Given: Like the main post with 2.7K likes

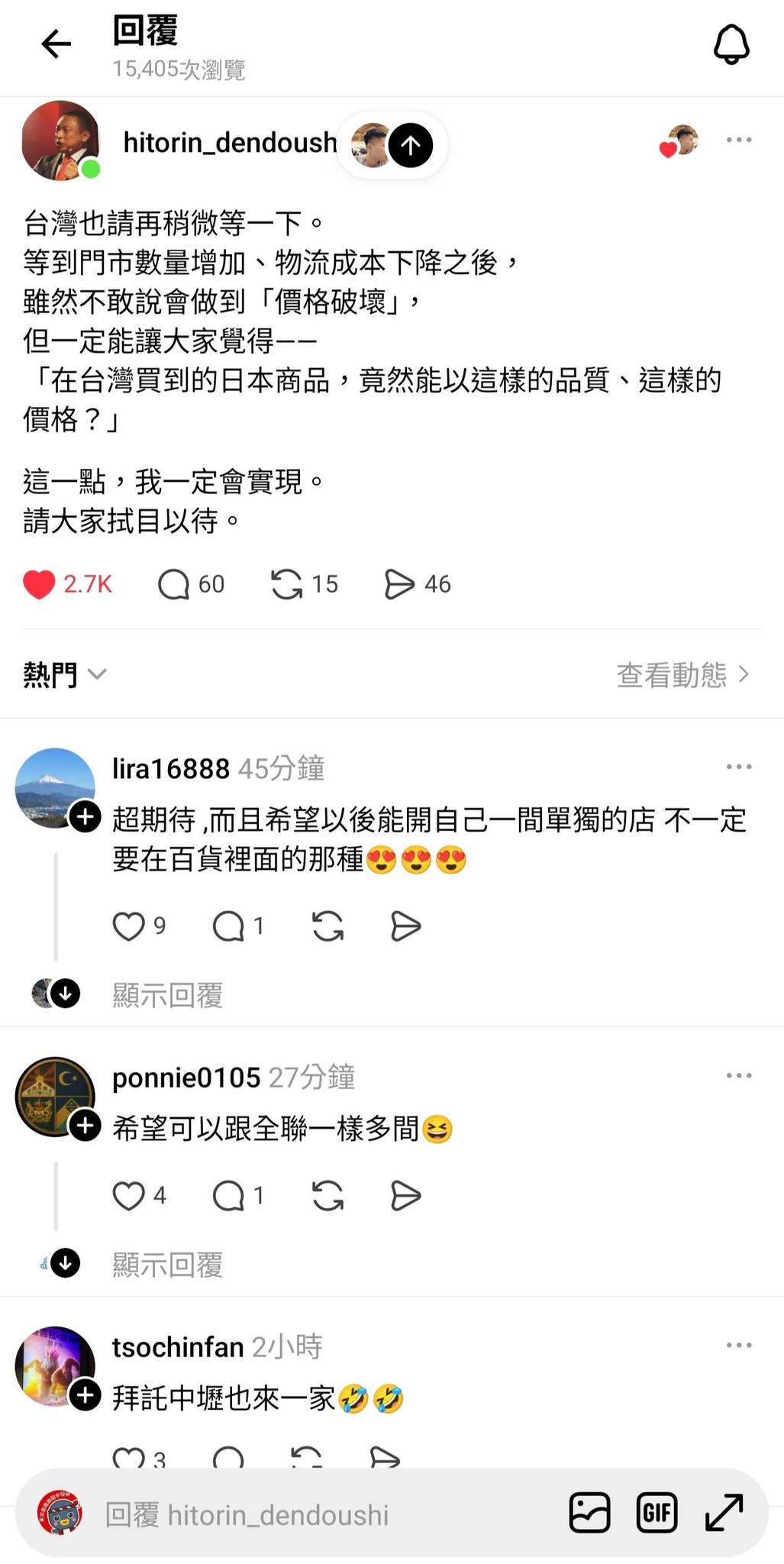Looking at the screenshot, I should pyautogui.click(x=39, y=584).
